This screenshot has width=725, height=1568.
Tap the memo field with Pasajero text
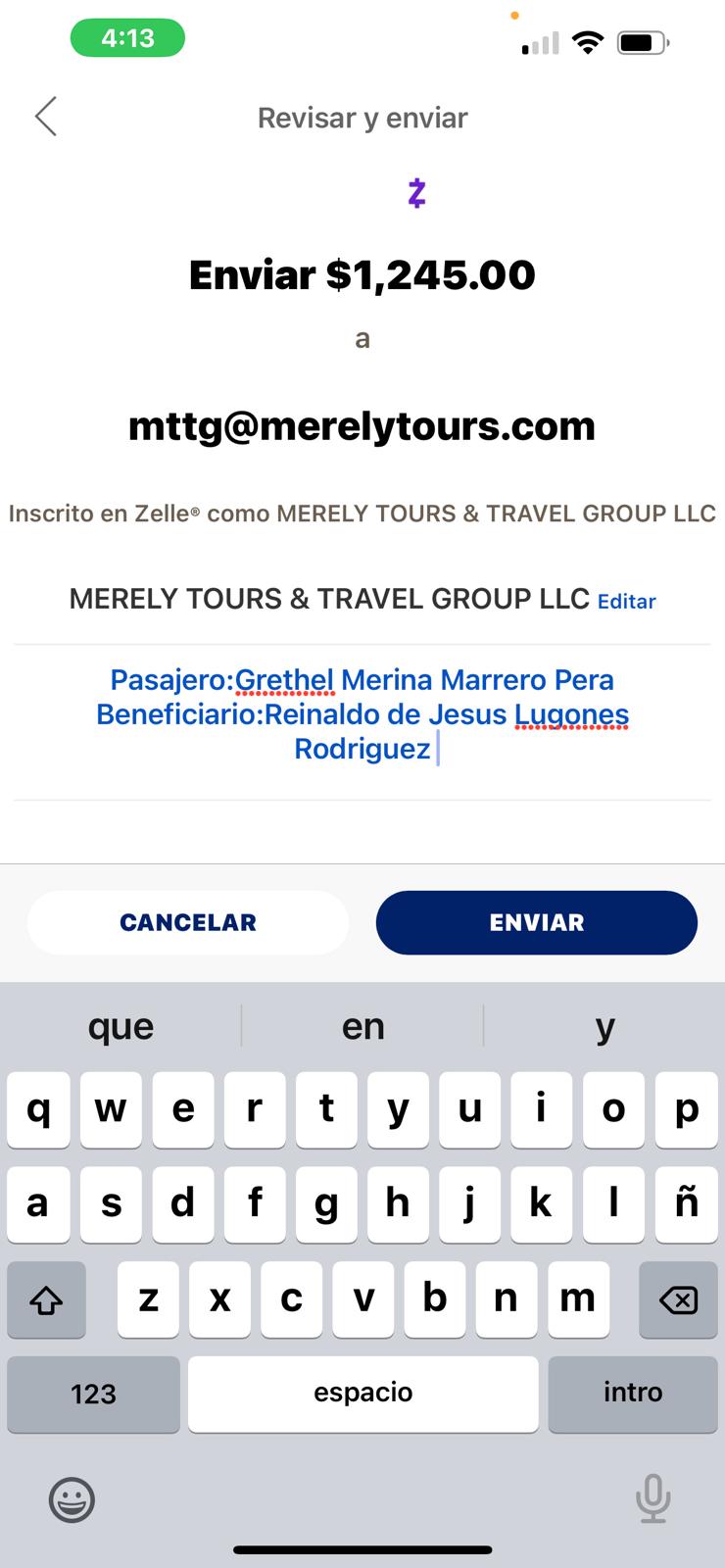(x=362, y=714)
